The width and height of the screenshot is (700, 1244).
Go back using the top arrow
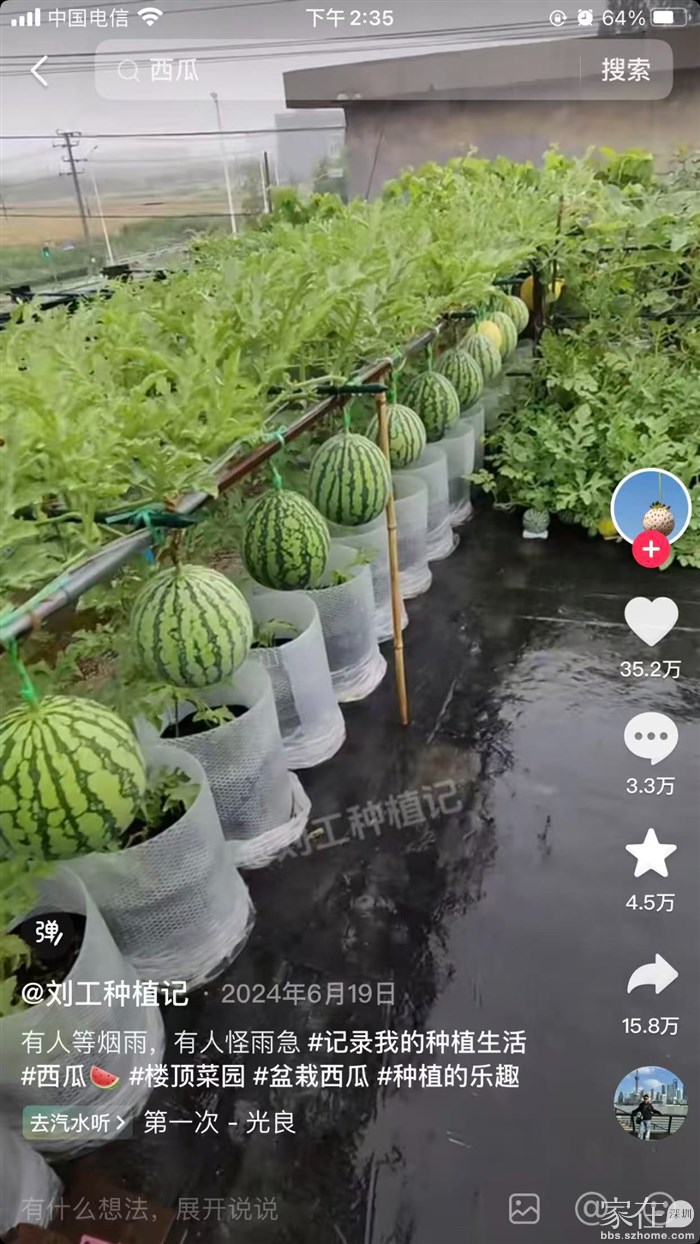click(x=40, y=71)
